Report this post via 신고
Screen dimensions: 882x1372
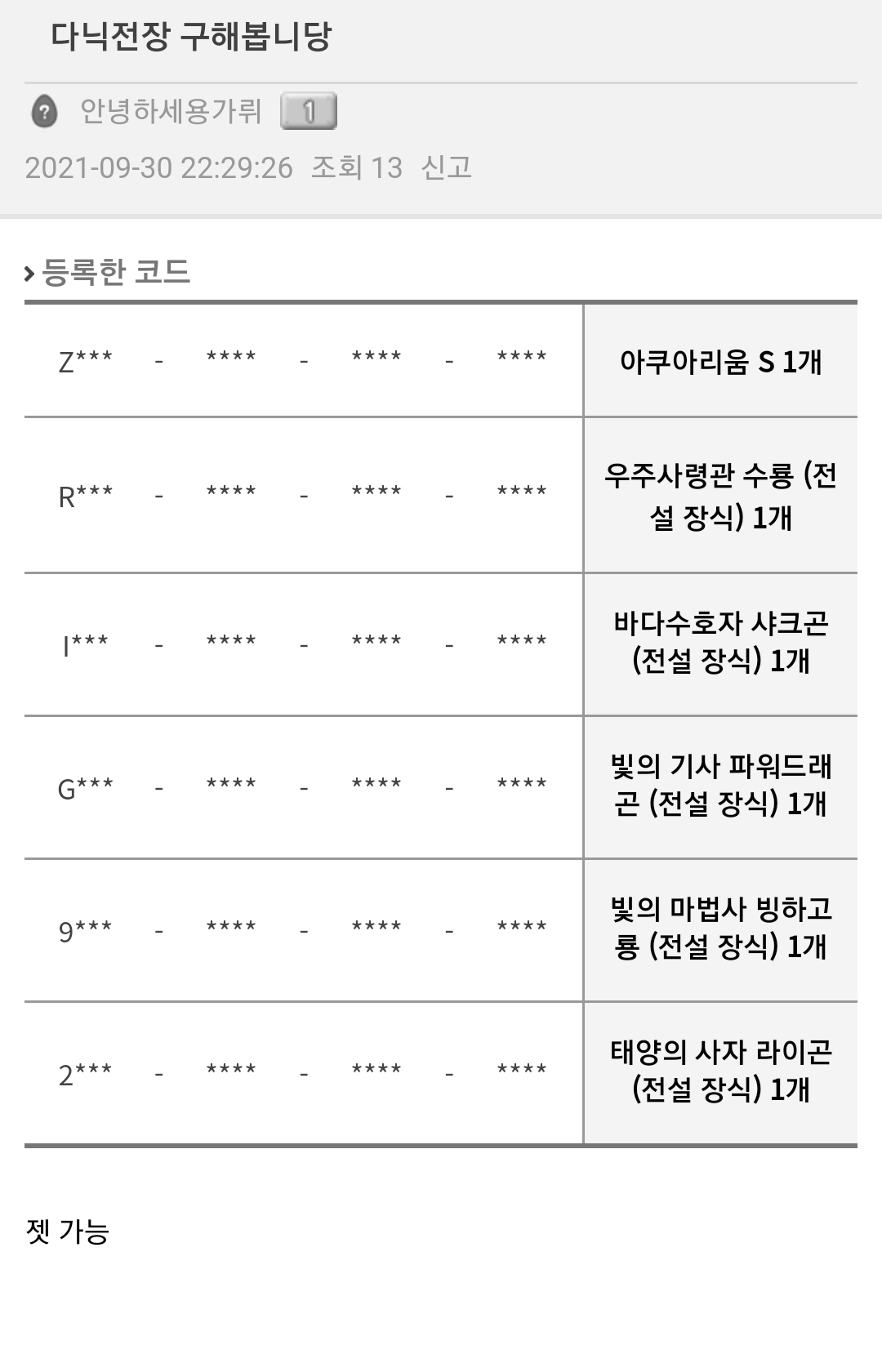click(x=446, y=167)
